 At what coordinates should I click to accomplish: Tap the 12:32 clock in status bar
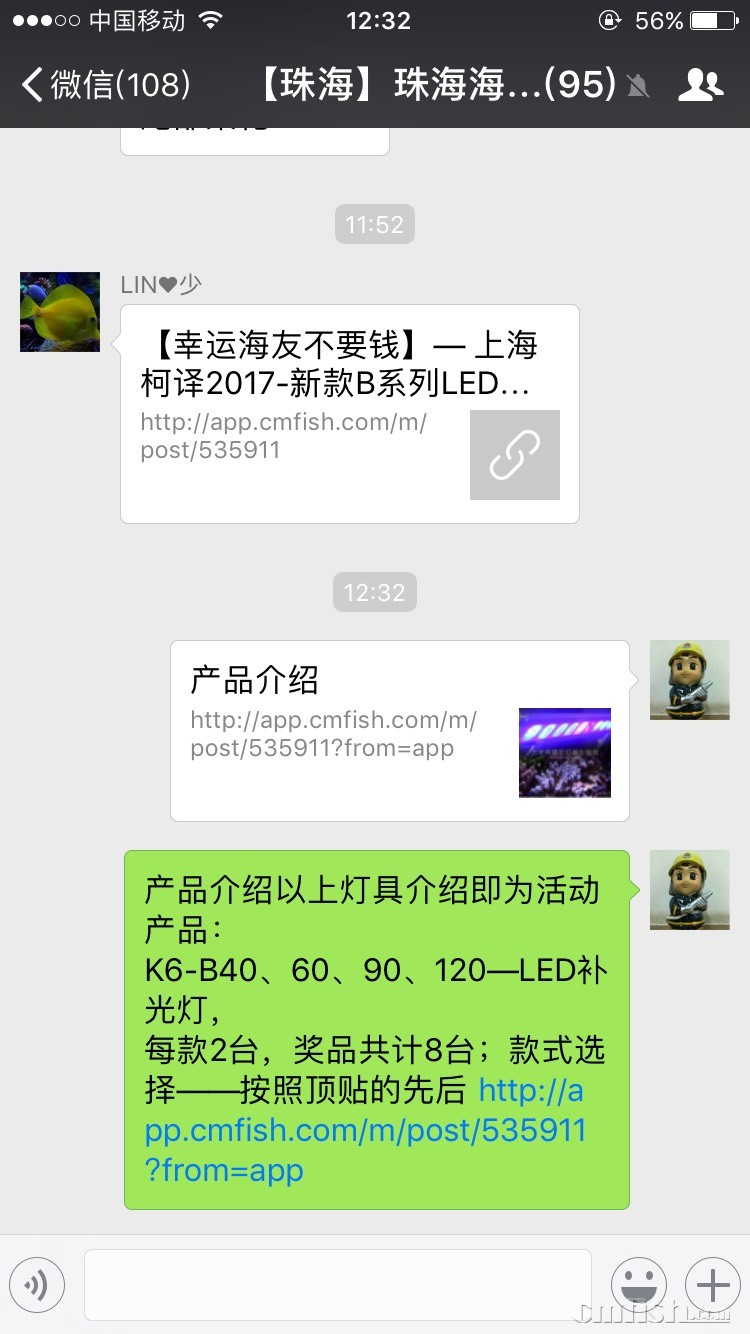click(377, 20)
